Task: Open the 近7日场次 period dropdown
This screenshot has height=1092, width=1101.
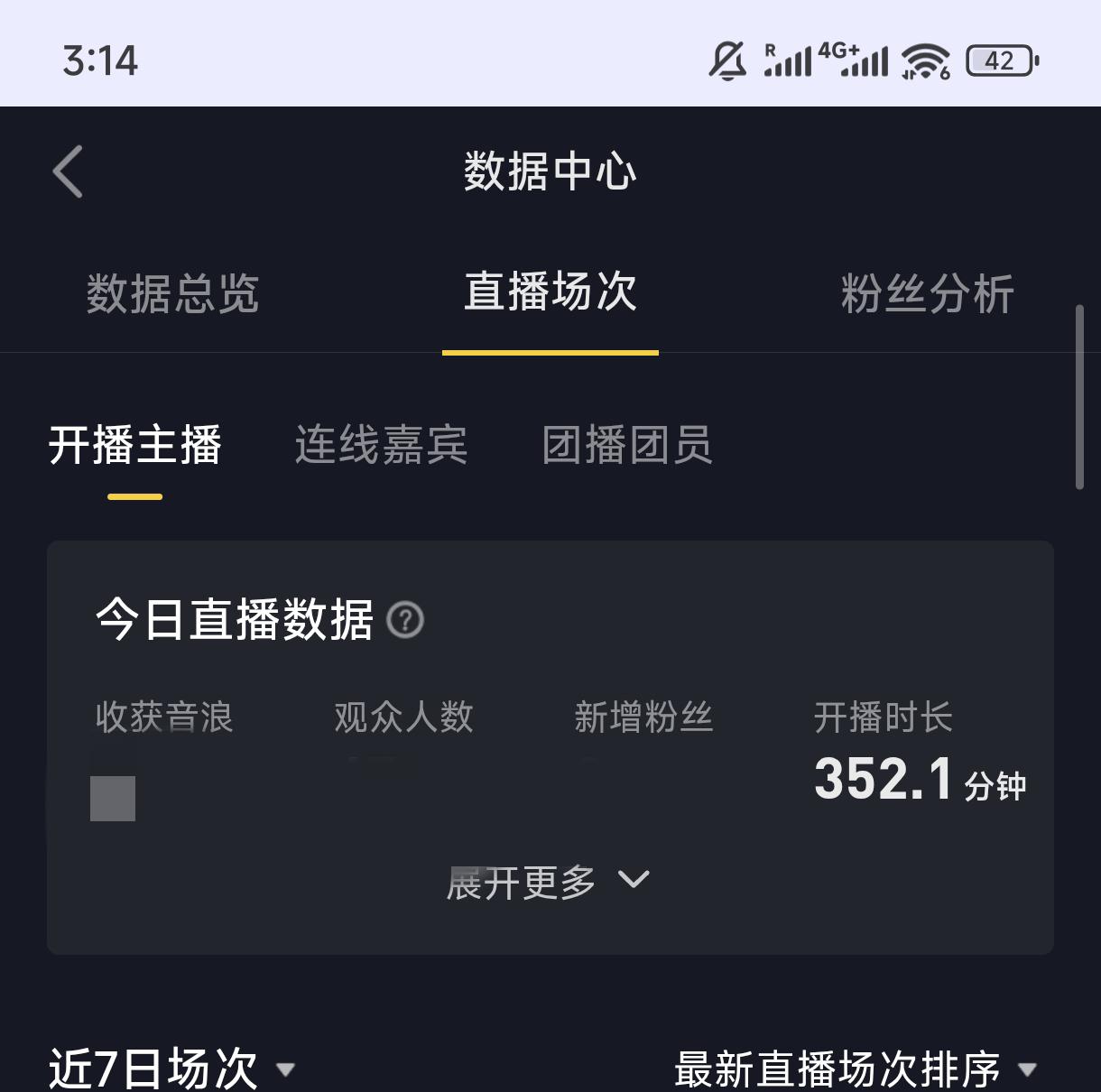Action: coord(171,1069)
